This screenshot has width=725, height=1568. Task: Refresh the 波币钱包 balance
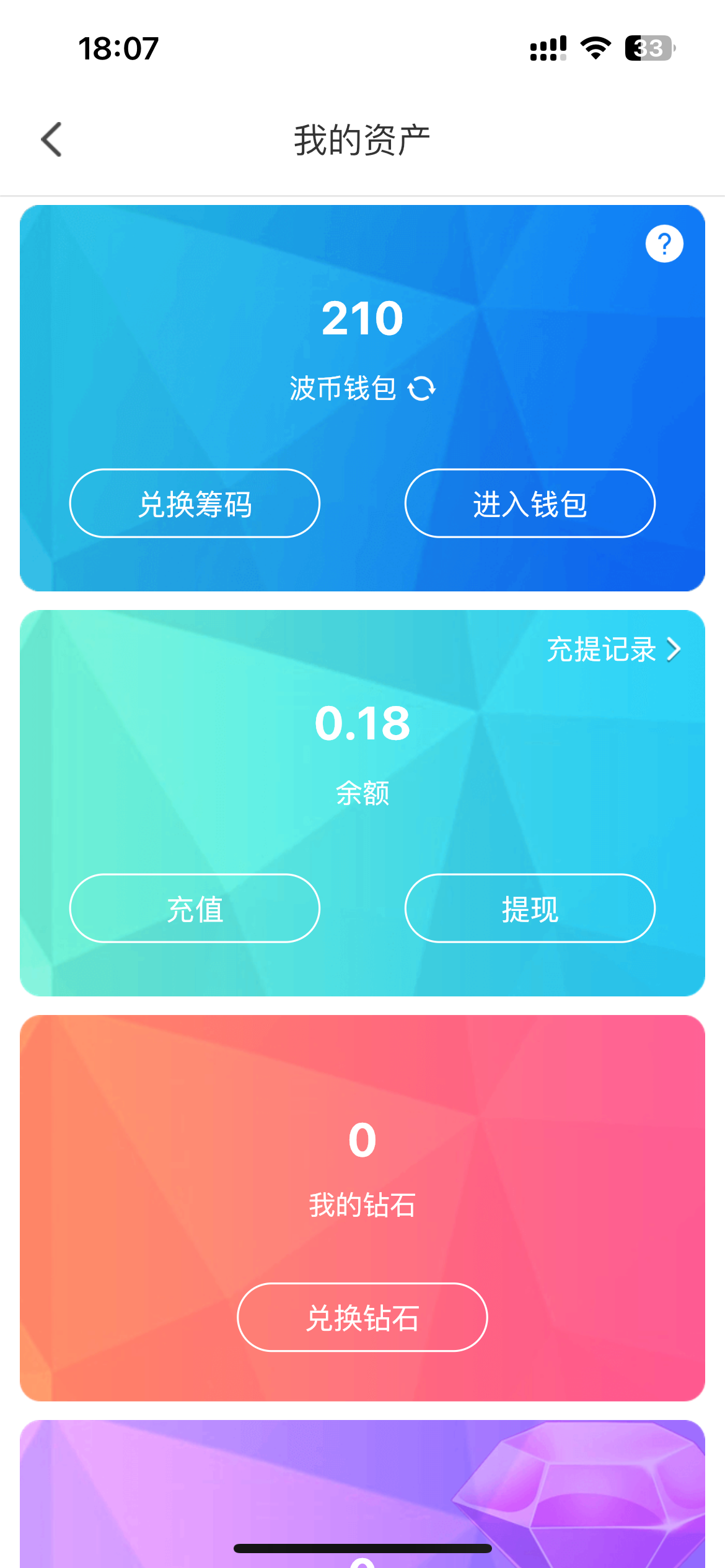422,389
